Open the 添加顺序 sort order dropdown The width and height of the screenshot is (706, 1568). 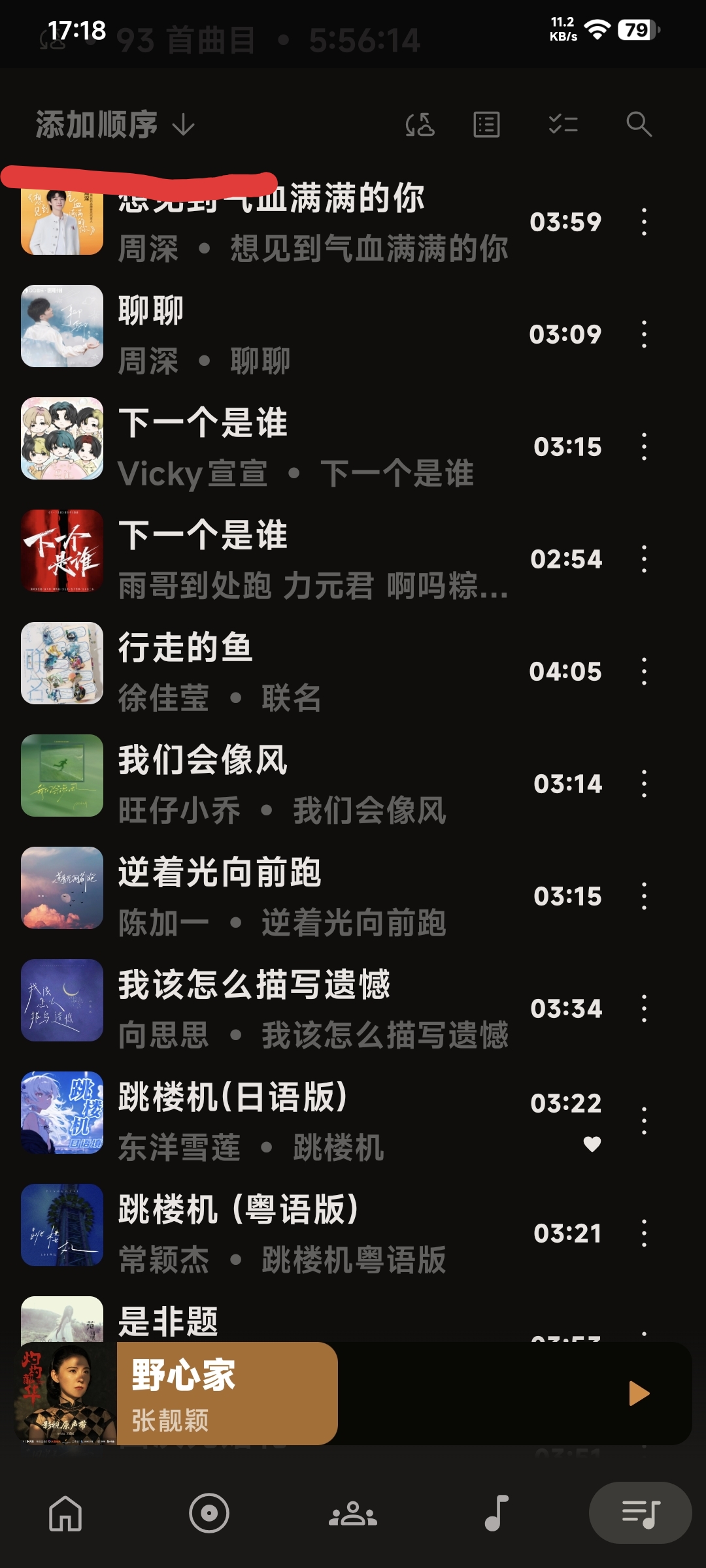tap(115, 124)
